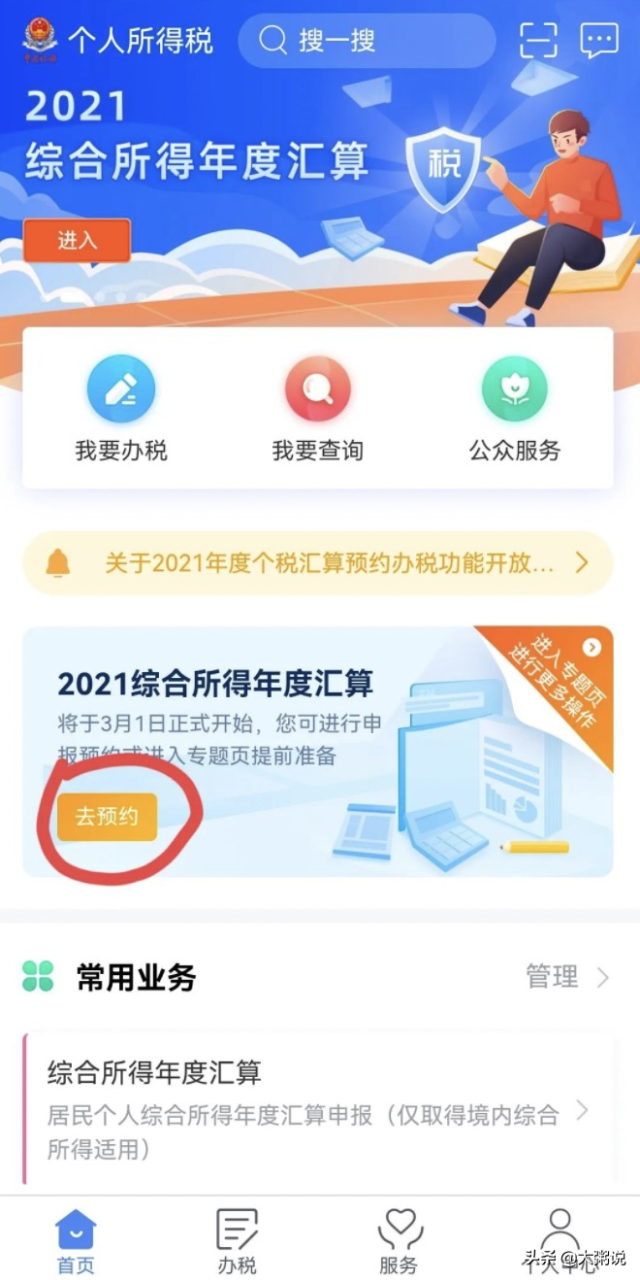Switch to the 办税 tab
Image resolution: width=640 pixels, height=1280 pixels.
tap(237, 1241)
